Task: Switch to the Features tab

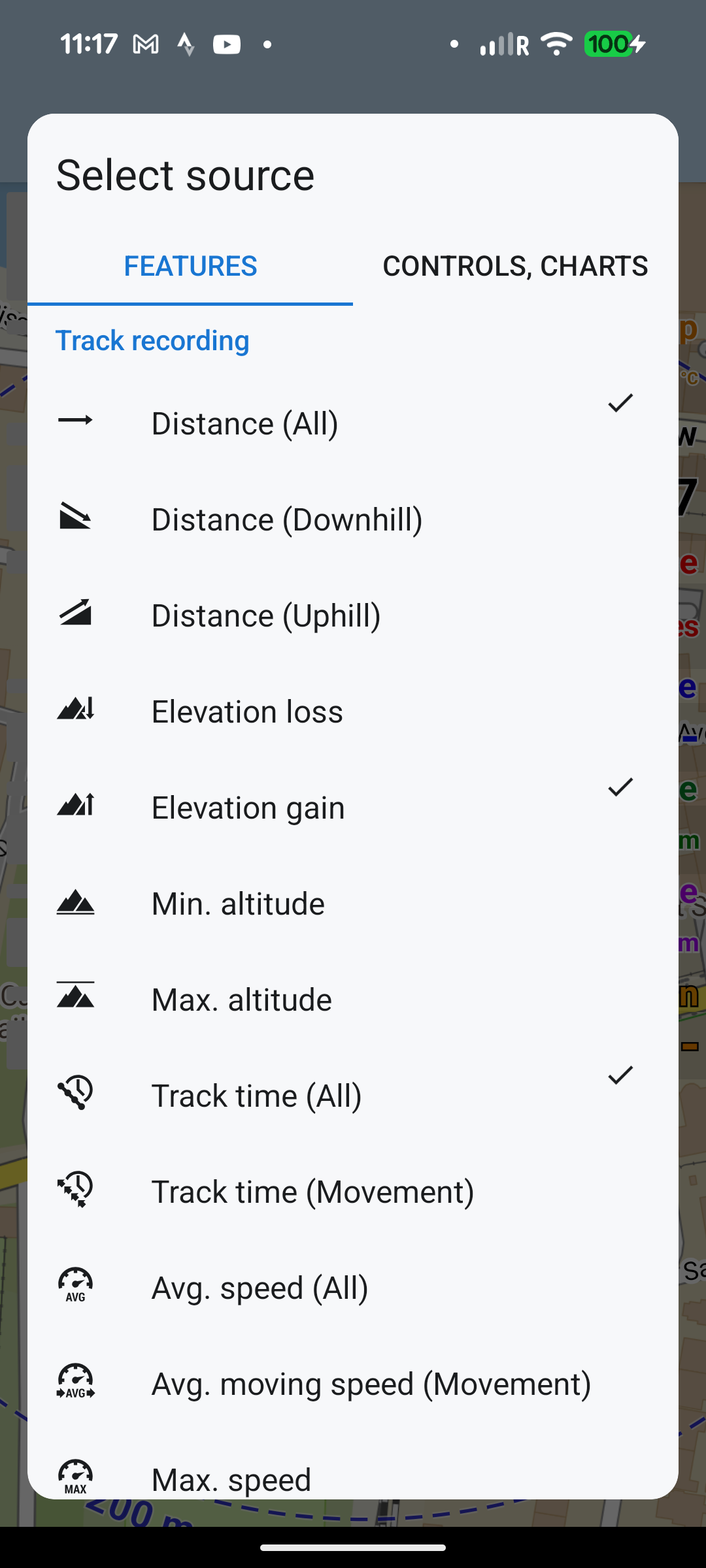Action: [x=190, y=267]
